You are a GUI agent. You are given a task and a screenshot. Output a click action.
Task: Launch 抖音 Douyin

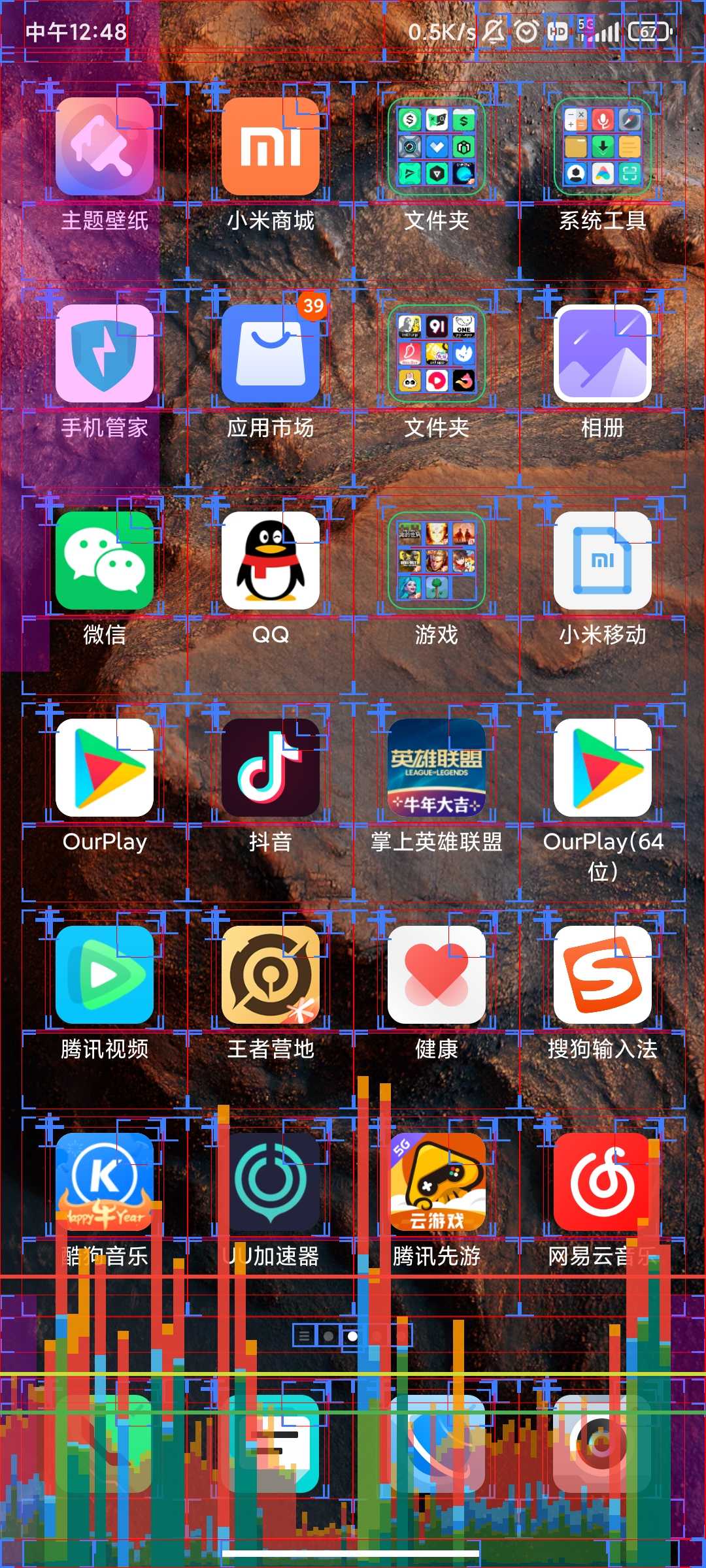(x=271, y=768)
